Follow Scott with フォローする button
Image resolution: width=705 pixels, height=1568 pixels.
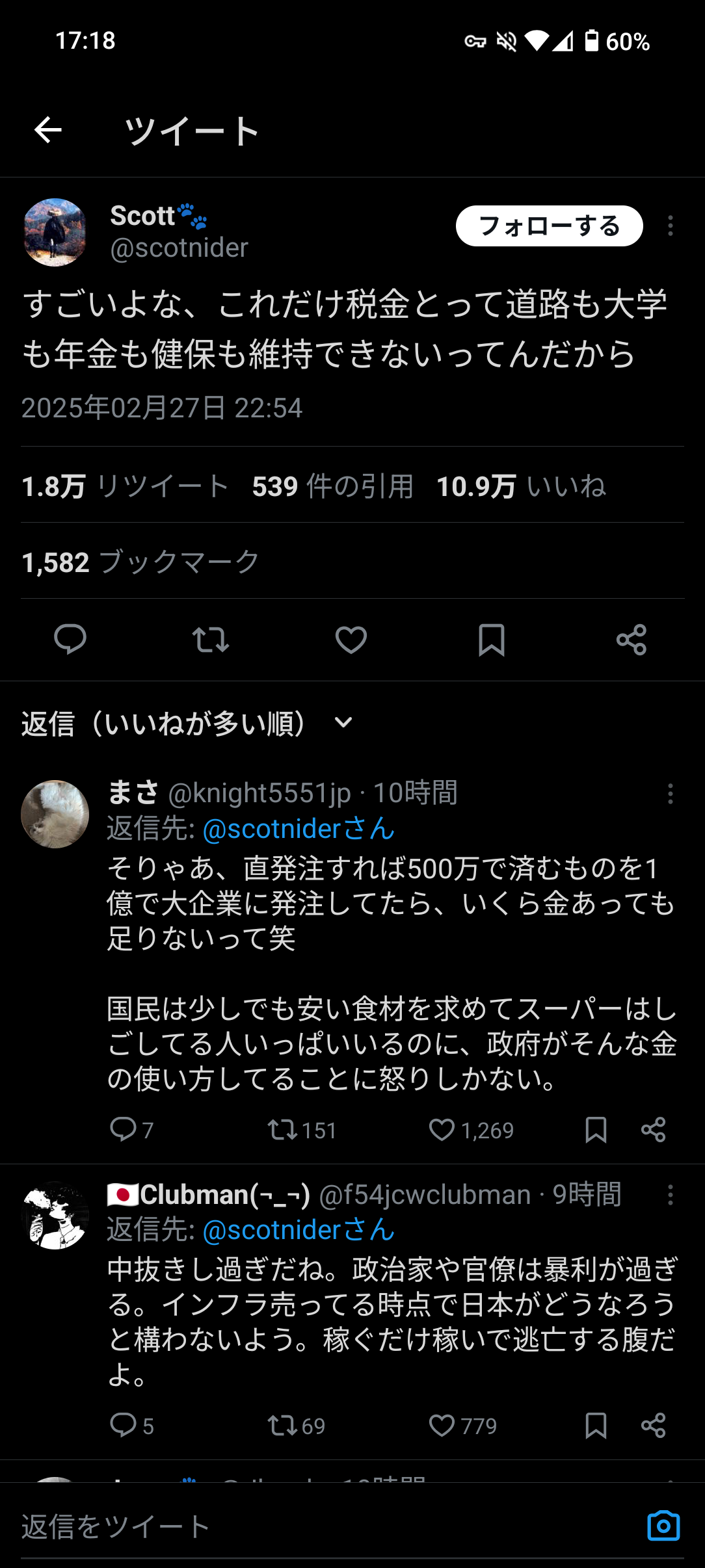tap(549, 226)
